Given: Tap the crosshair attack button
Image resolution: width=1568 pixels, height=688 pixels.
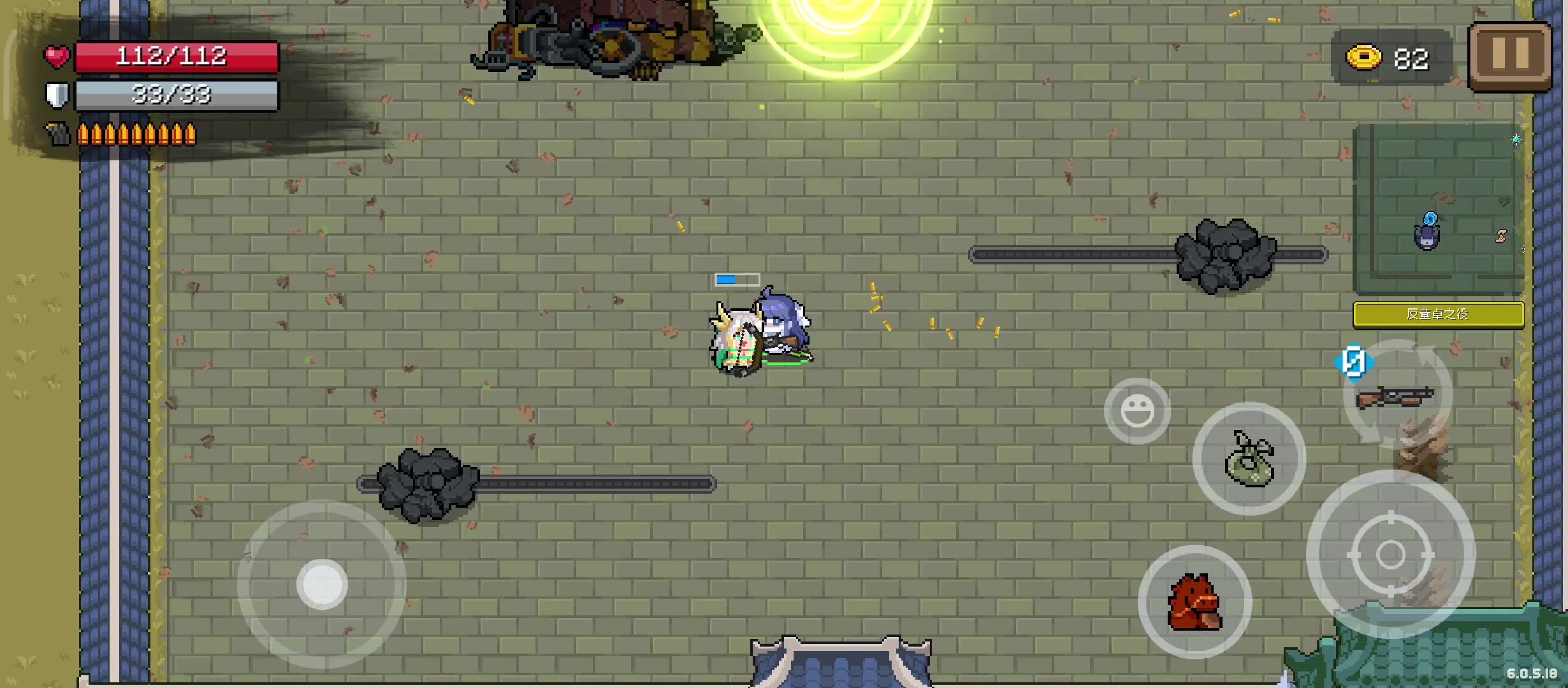Looking at the screenshot, I should [x=1390, y=554].
